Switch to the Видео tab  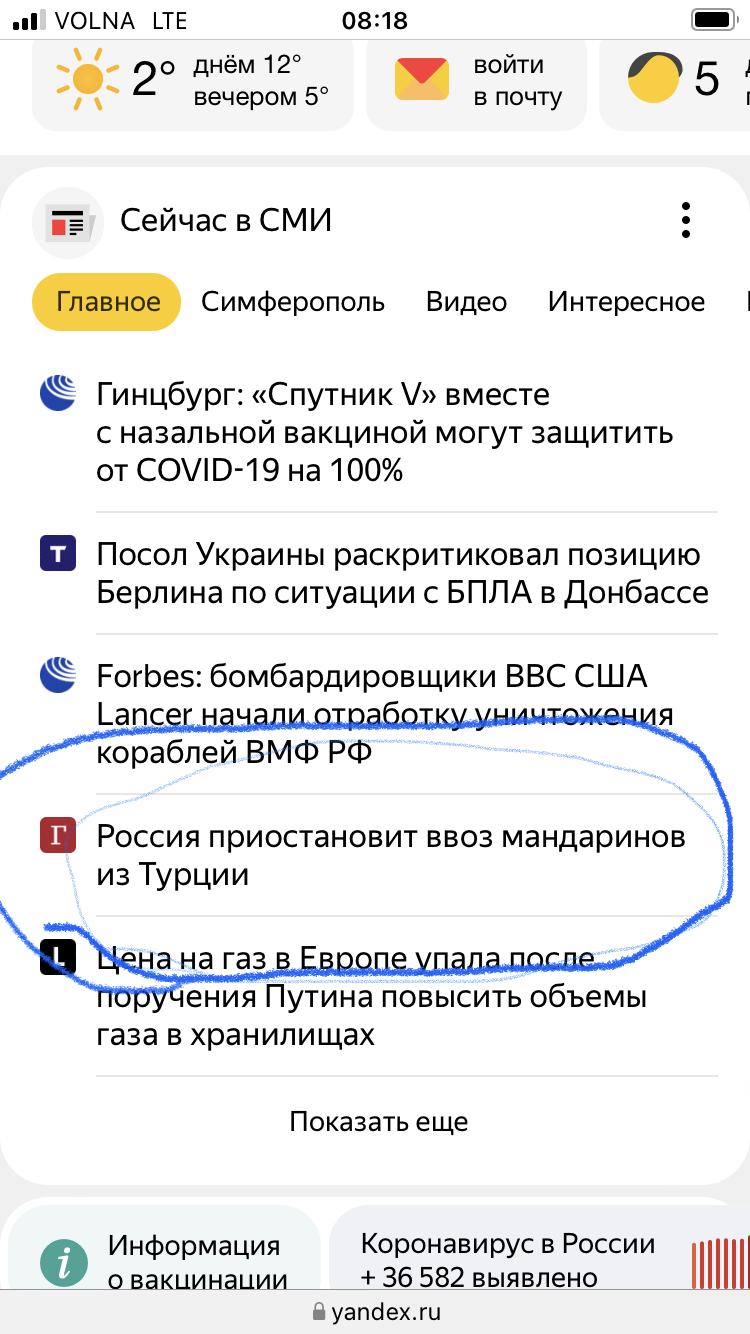pyautogui.click(x=466, y=302)
